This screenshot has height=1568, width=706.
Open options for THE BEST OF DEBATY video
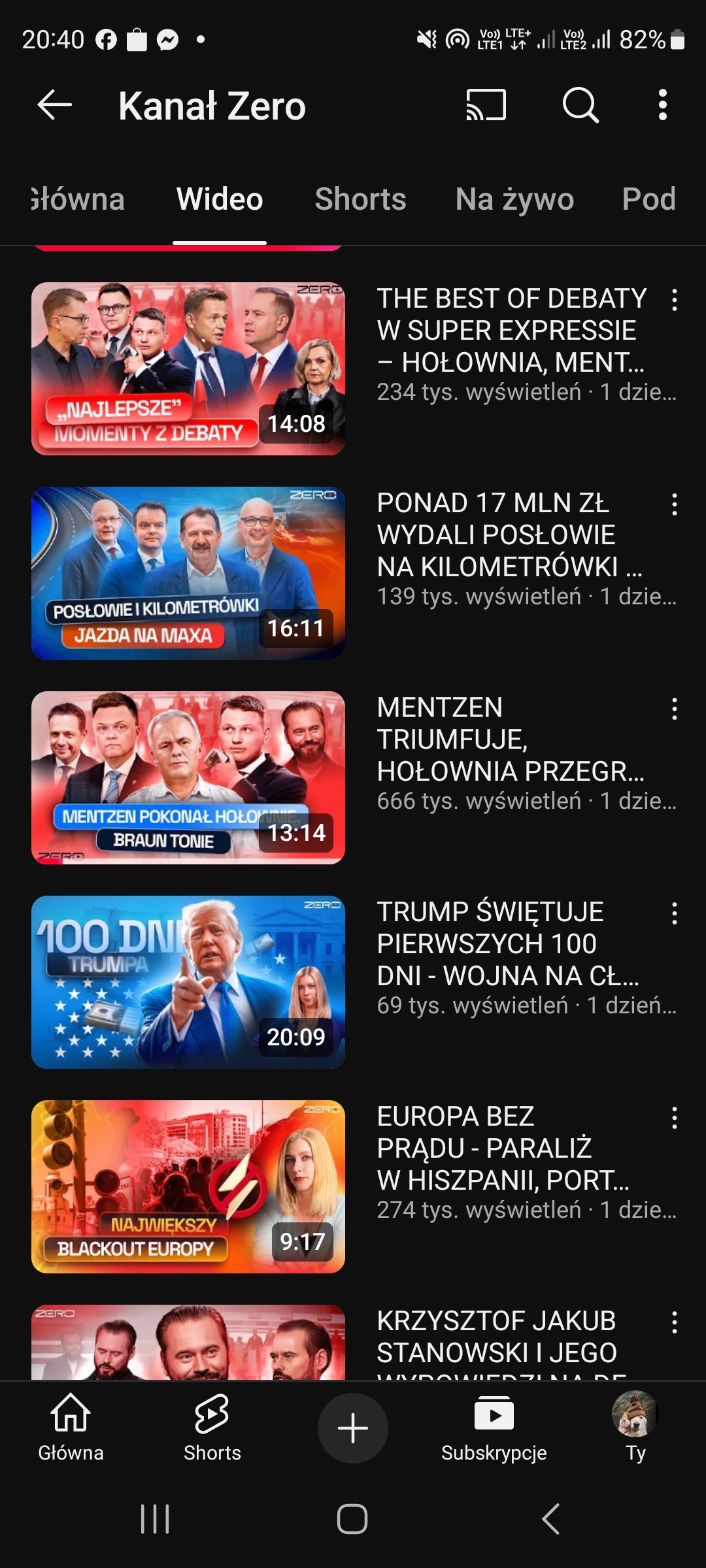point(675,301)
